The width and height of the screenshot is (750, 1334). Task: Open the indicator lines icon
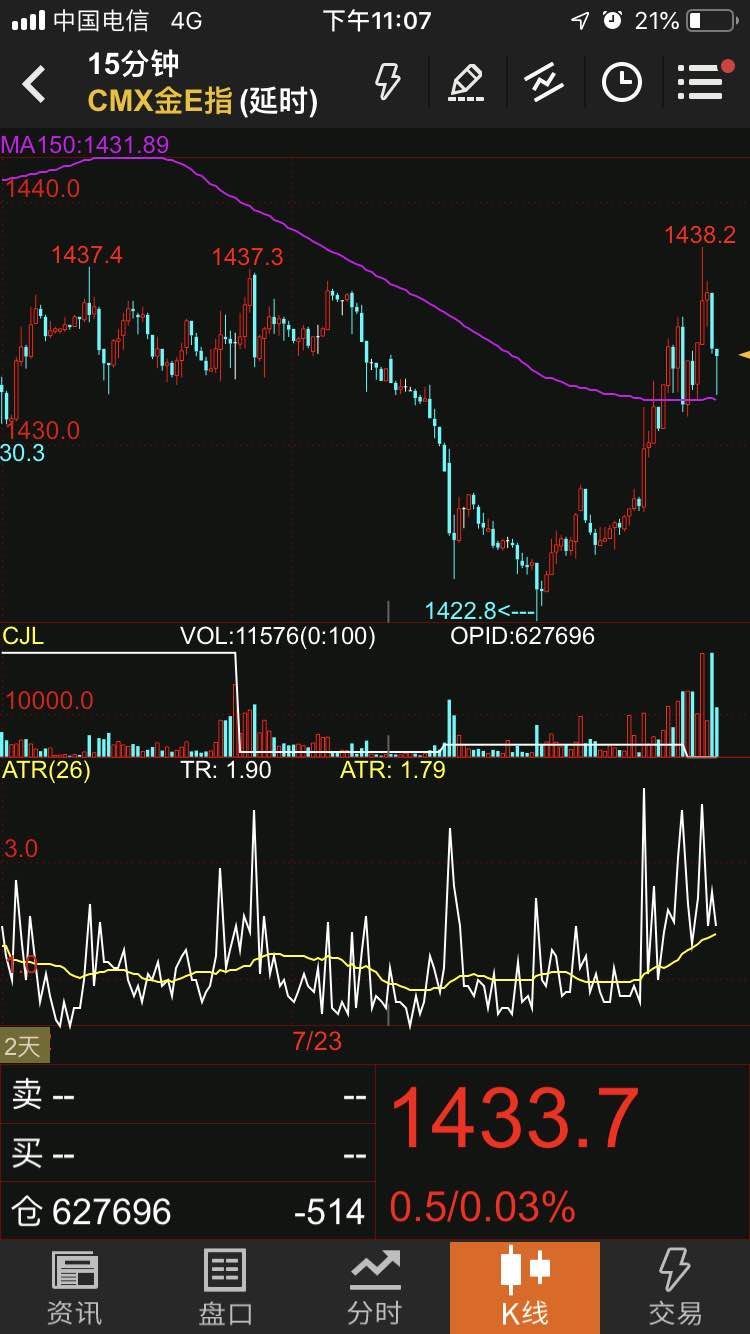tap(544, 82)
